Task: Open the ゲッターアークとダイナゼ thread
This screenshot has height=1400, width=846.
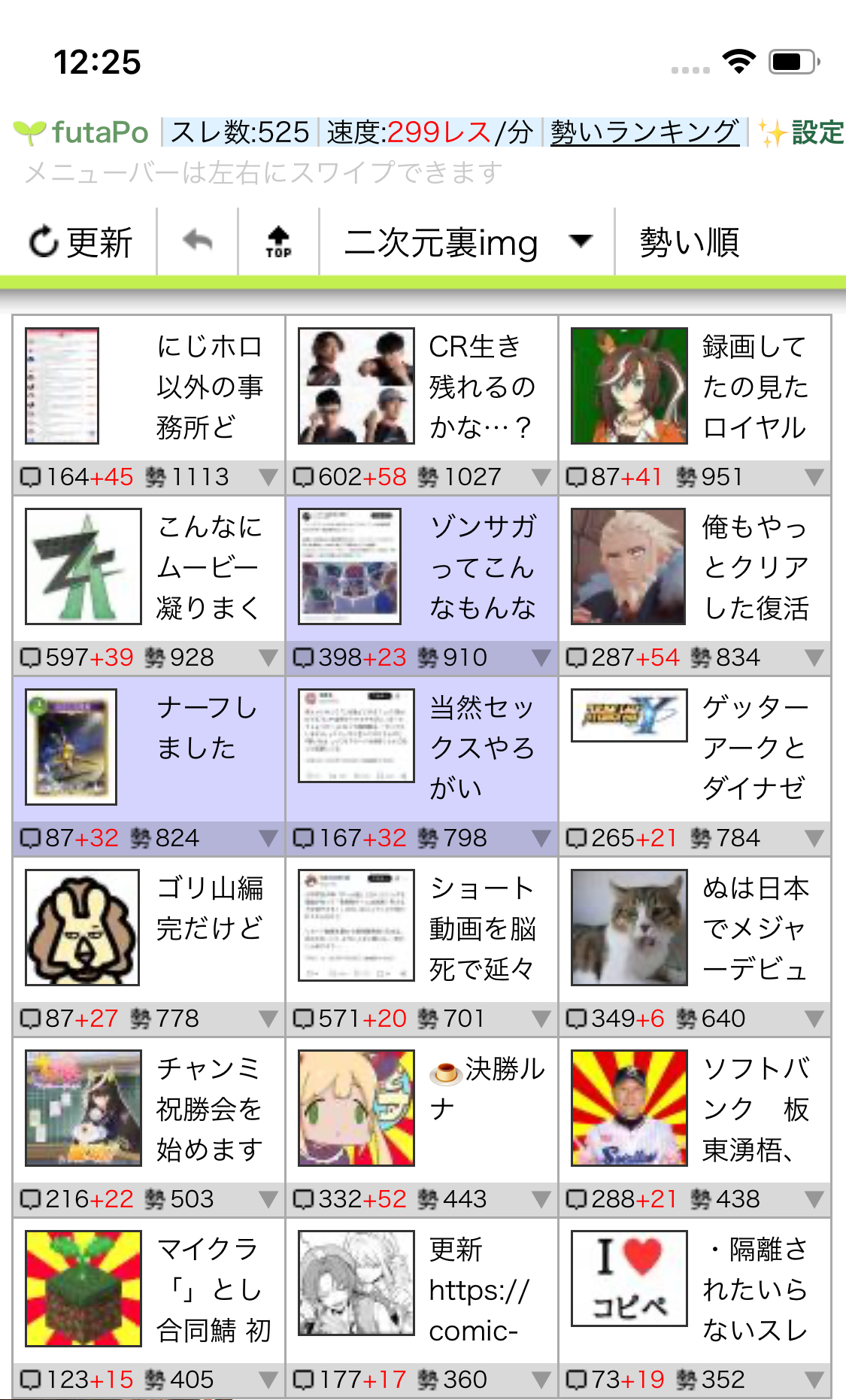Action: click(754, 748)
